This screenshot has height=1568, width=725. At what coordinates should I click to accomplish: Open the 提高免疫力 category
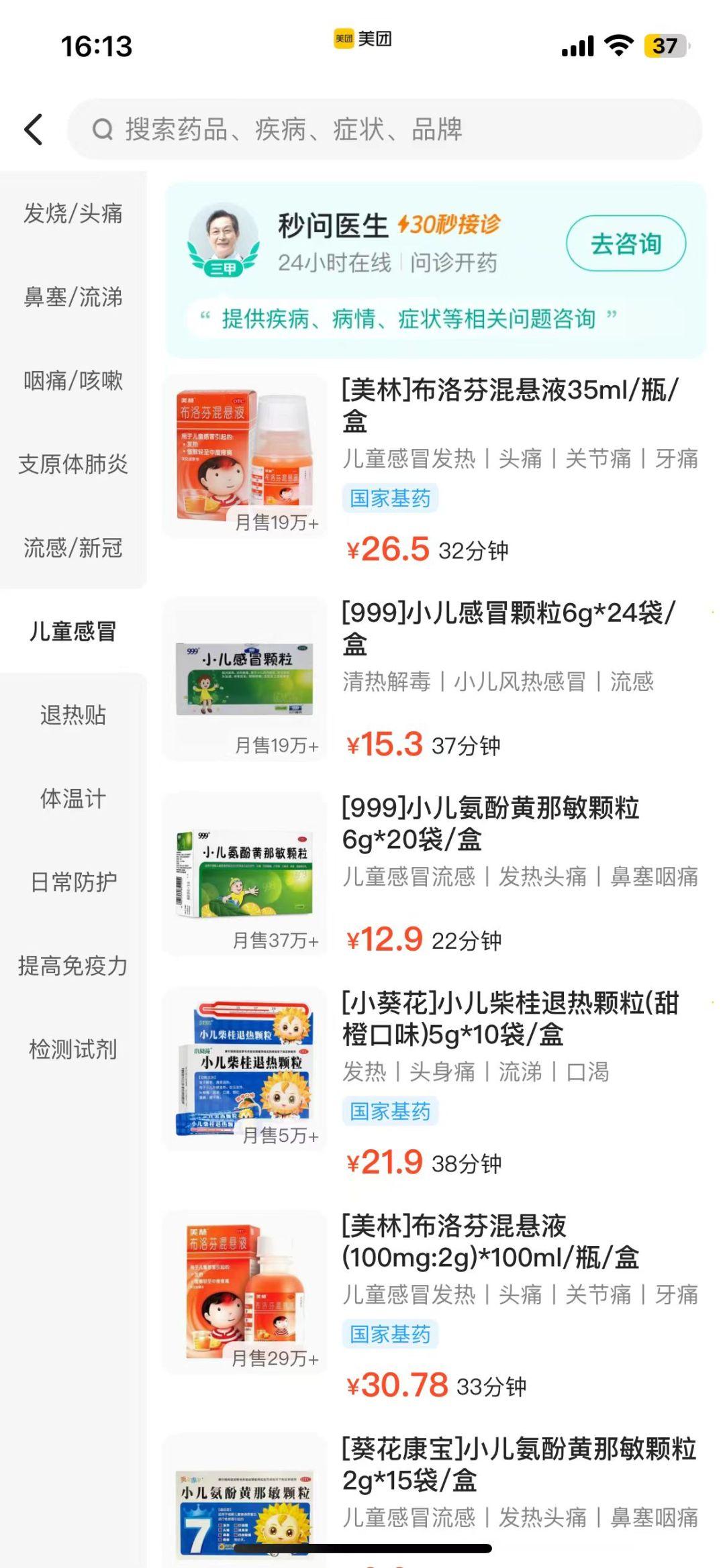point(72,966)
